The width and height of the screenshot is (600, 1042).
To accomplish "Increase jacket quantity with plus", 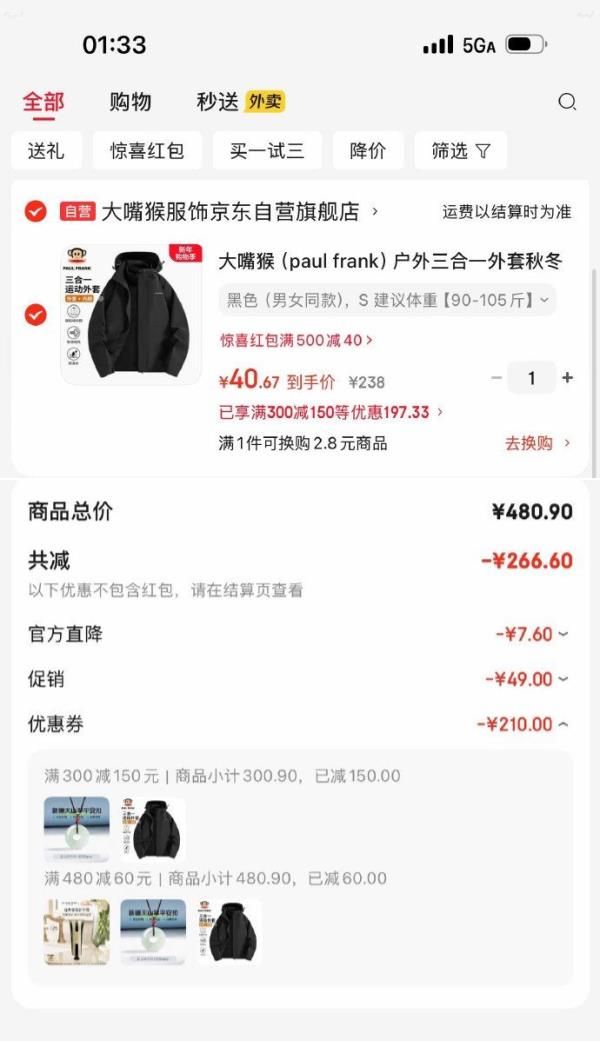I will (x=568, y=378).
